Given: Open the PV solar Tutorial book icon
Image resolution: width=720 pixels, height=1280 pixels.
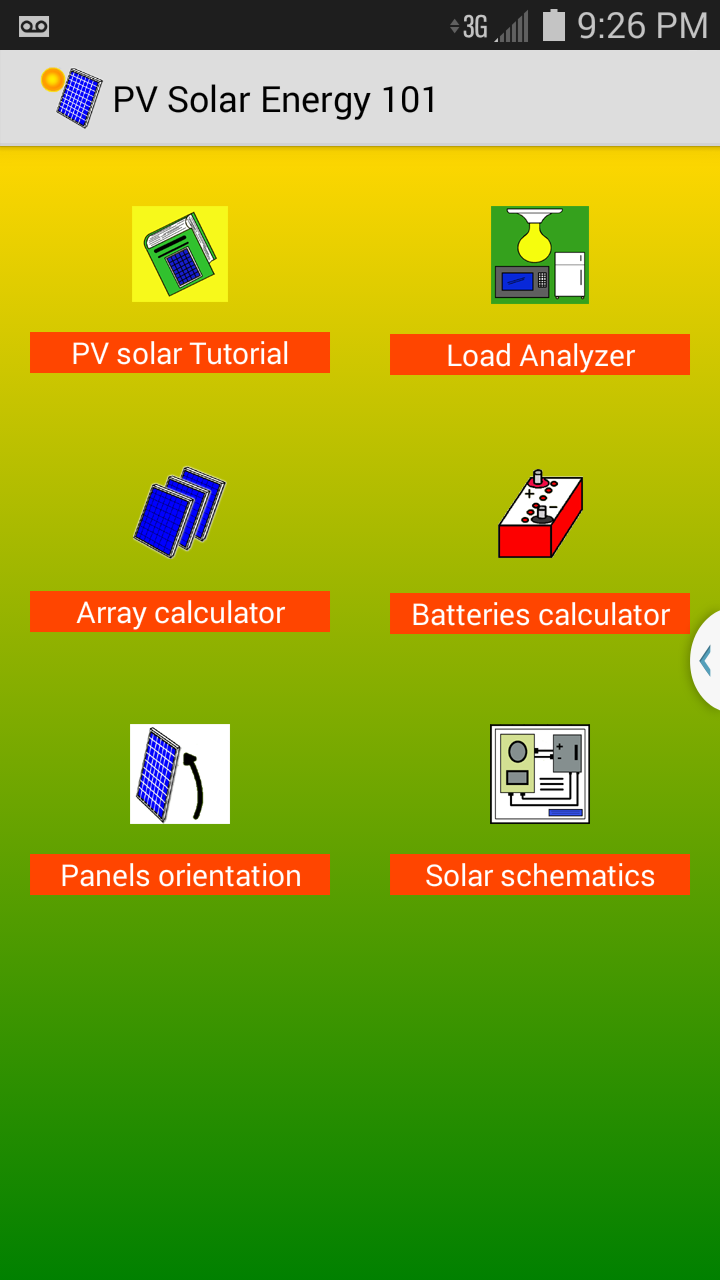Looking at the screenshot, I should tap(180, 253).
